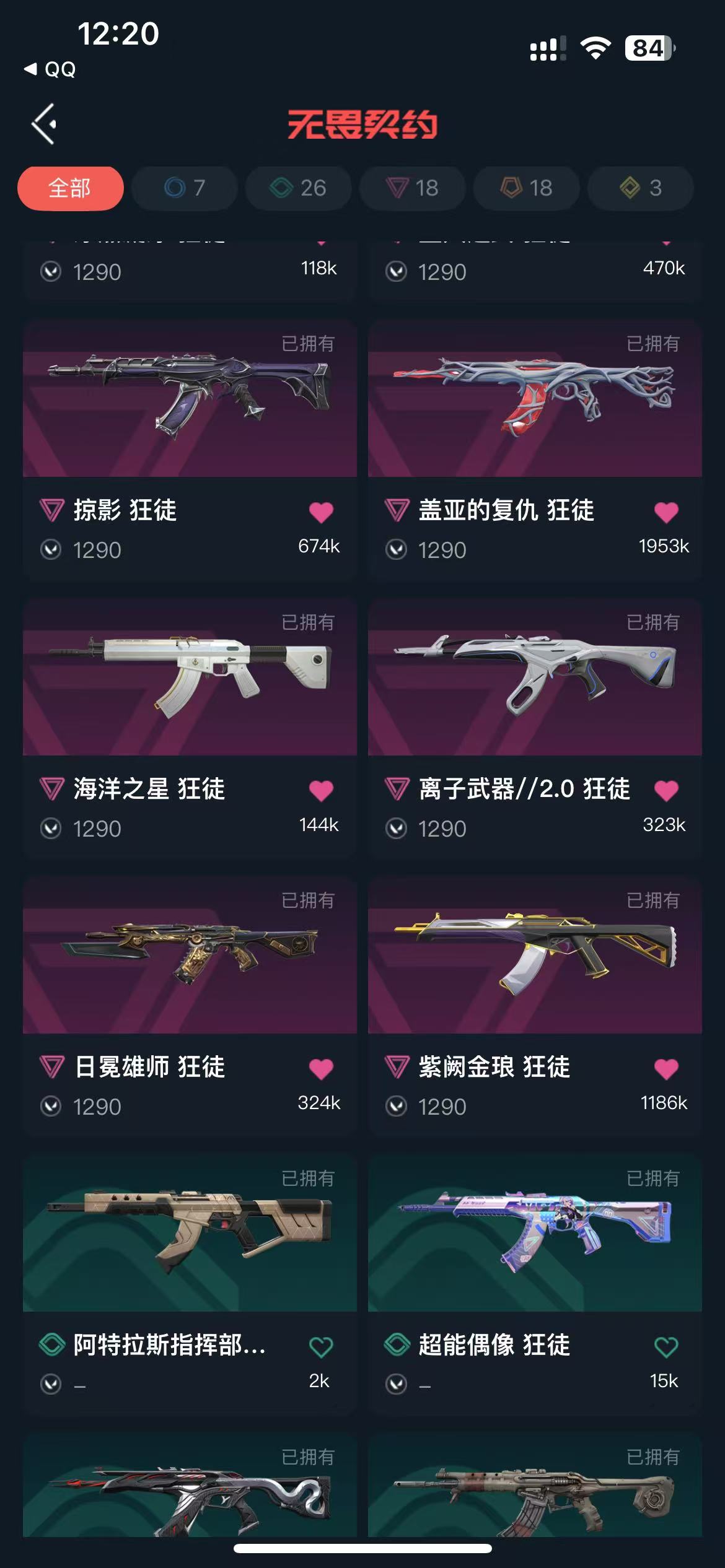725x1568 pixels.
Task: Like the 超能偶像 狂徒 skin
Action: coord(666,1347)
